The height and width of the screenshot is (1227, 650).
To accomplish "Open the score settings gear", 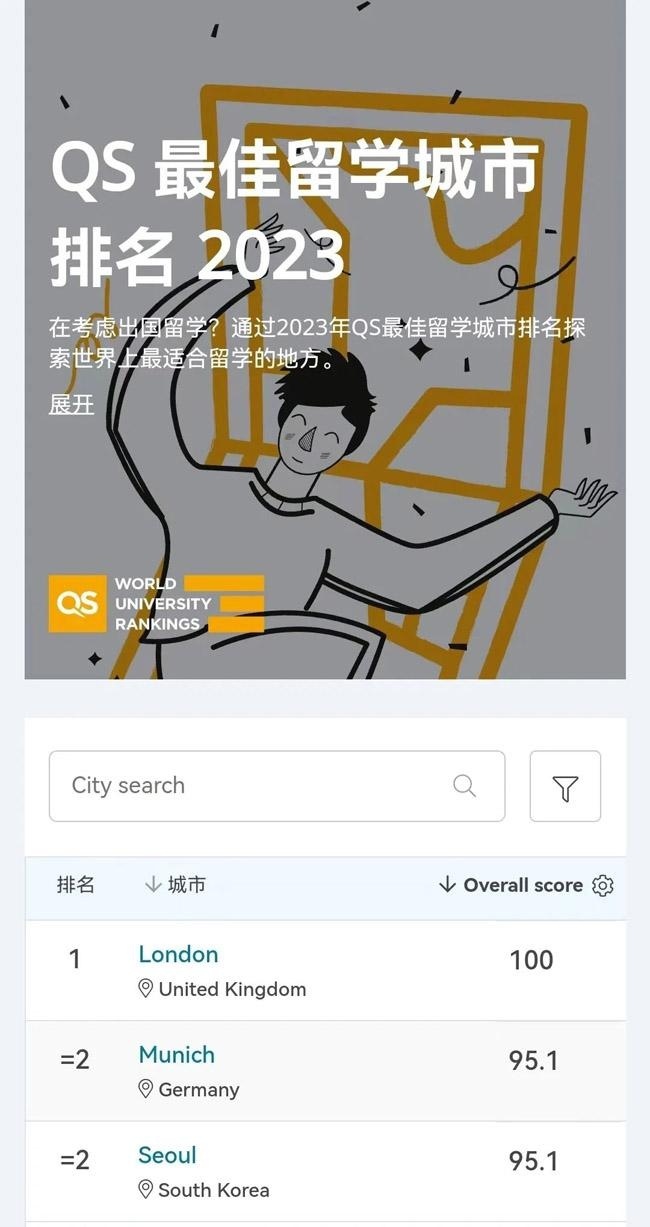I will click(602, 886).
